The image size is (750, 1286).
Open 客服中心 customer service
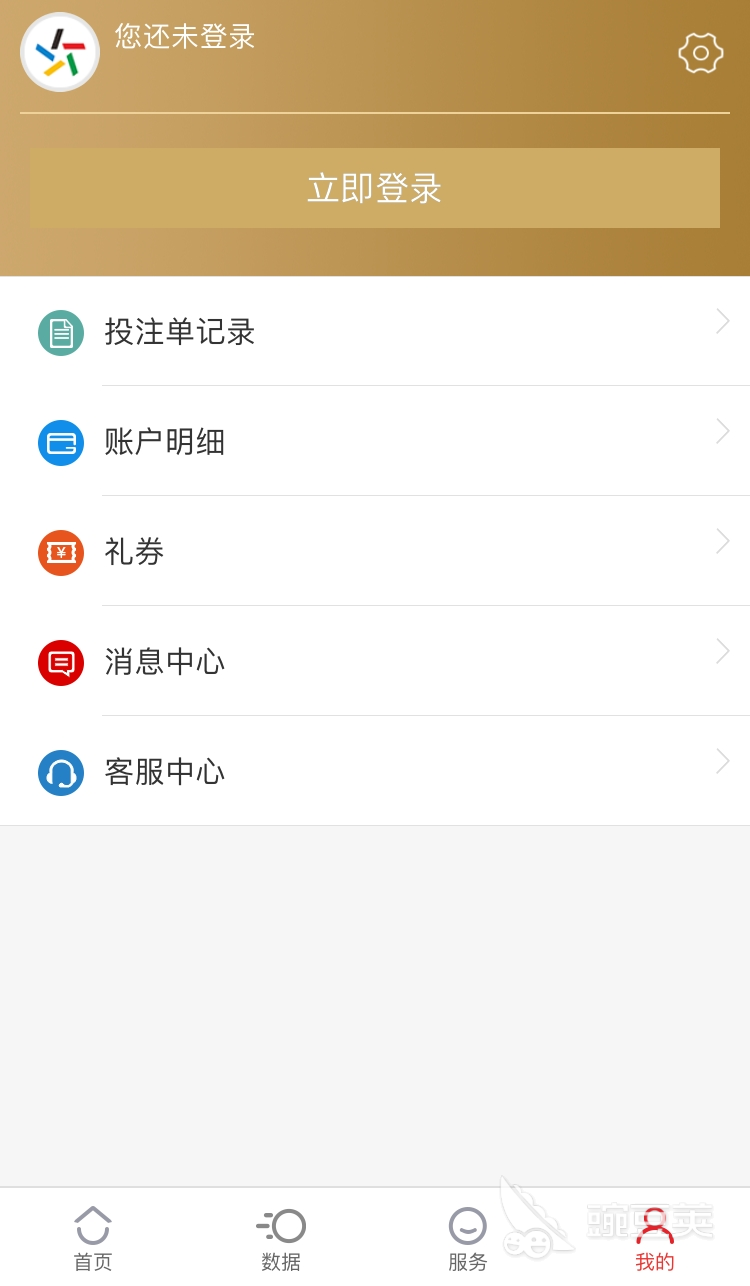click(375, 772)
